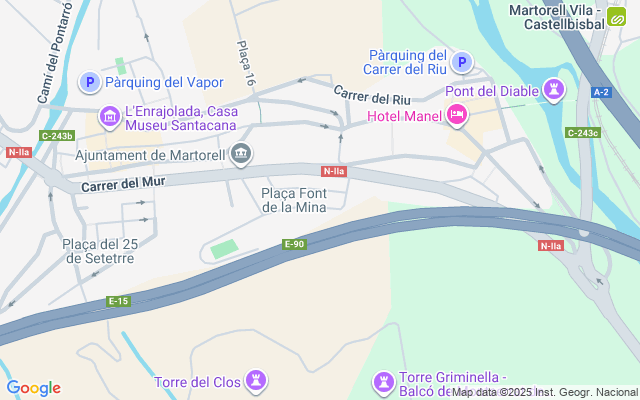The height and width of the screenshot is (400, 640).
Task: Open L'Enrajolada Casa Museu Santacana marker
Action: (x=110, y=119)
